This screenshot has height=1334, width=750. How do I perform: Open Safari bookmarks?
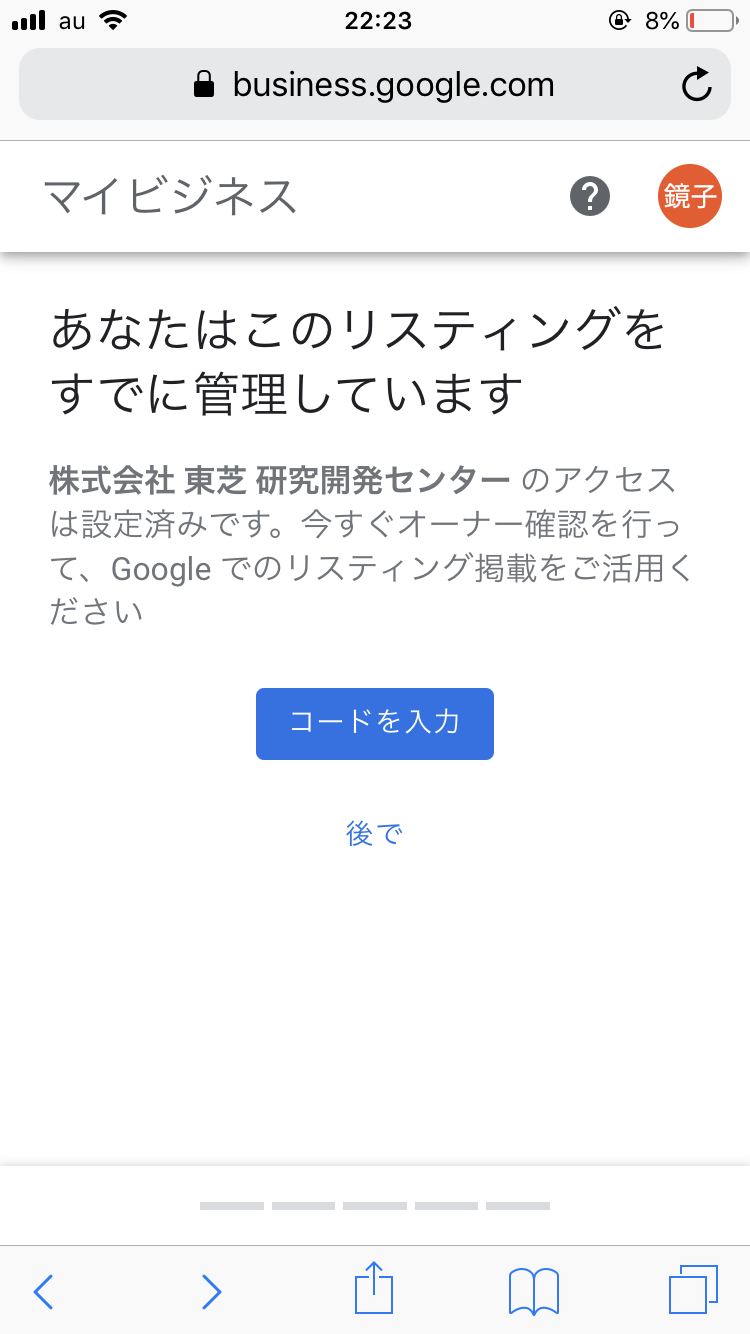tap(533, 1291)
